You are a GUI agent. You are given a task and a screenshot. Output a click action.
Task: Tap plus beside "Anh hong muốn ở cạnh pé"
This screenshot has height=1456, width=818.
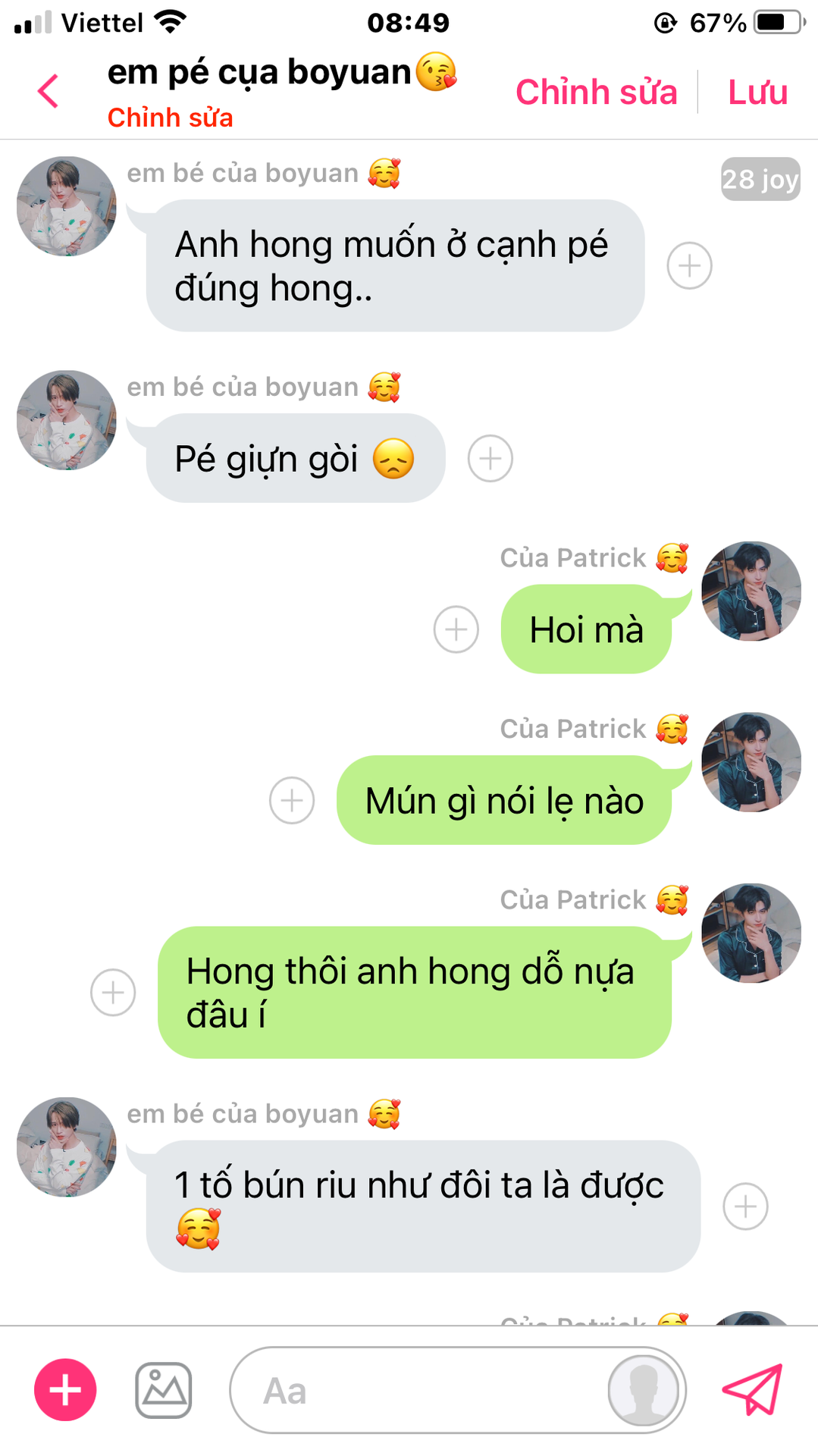pos(689,266)
